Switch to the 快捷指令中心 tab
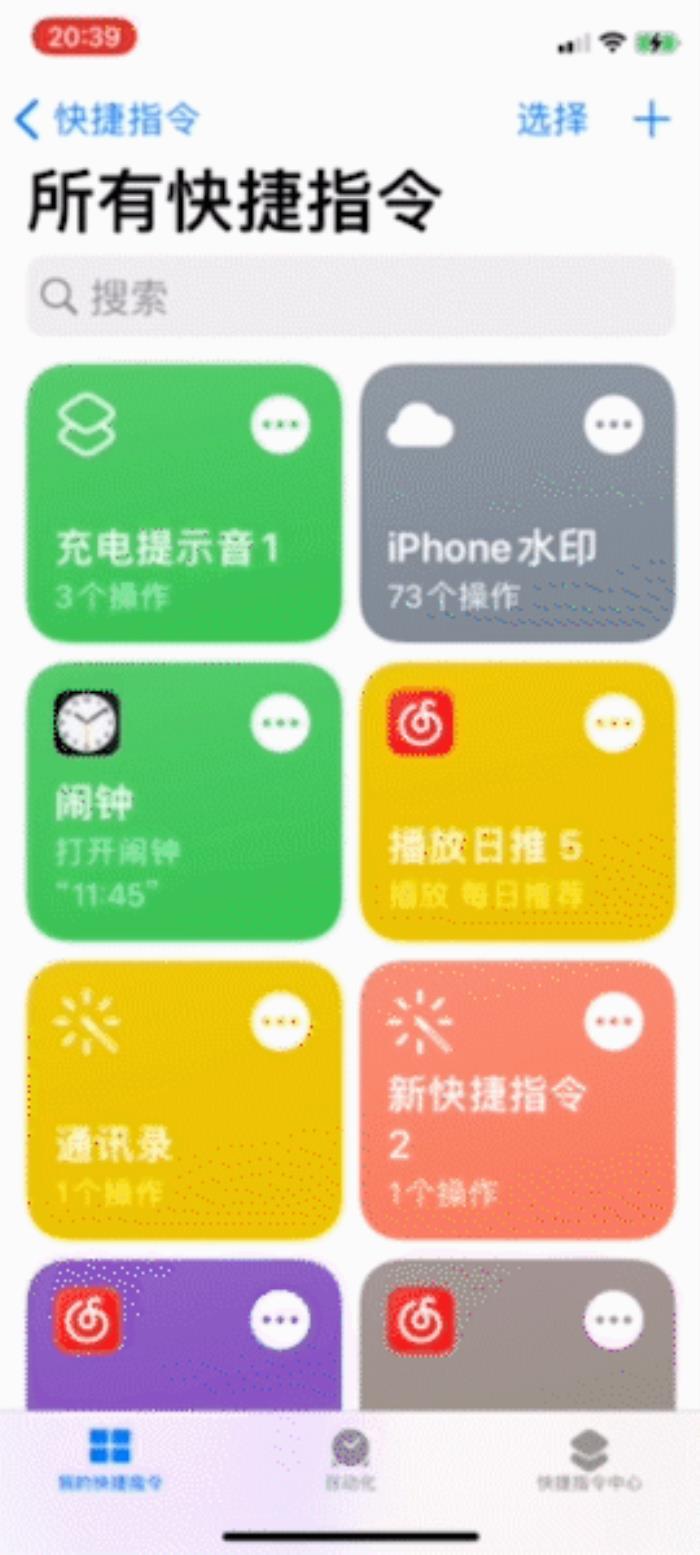This screenshot has height=1555, width=700. (x=589, y=1459)
